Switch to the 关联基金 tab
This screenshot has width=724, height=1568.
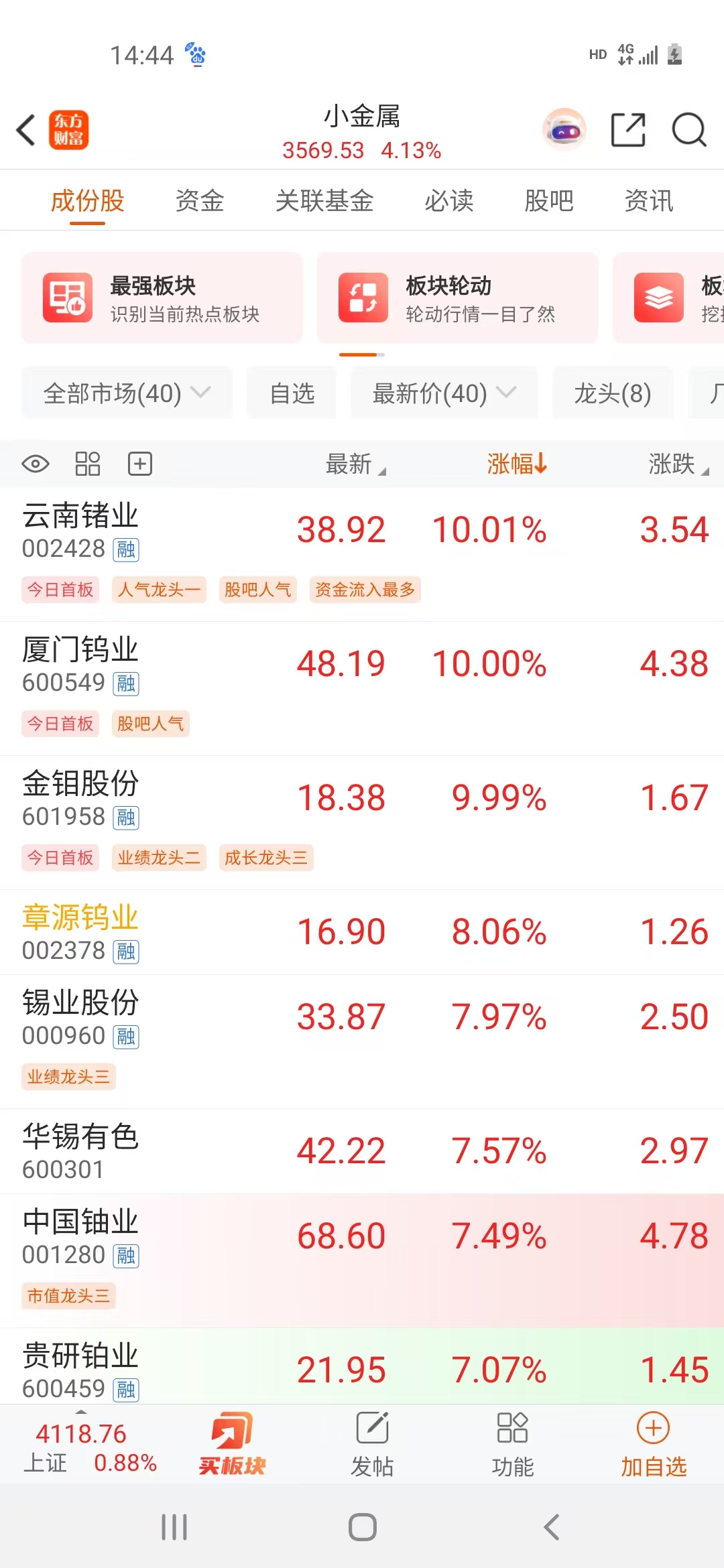coord(324,200)
